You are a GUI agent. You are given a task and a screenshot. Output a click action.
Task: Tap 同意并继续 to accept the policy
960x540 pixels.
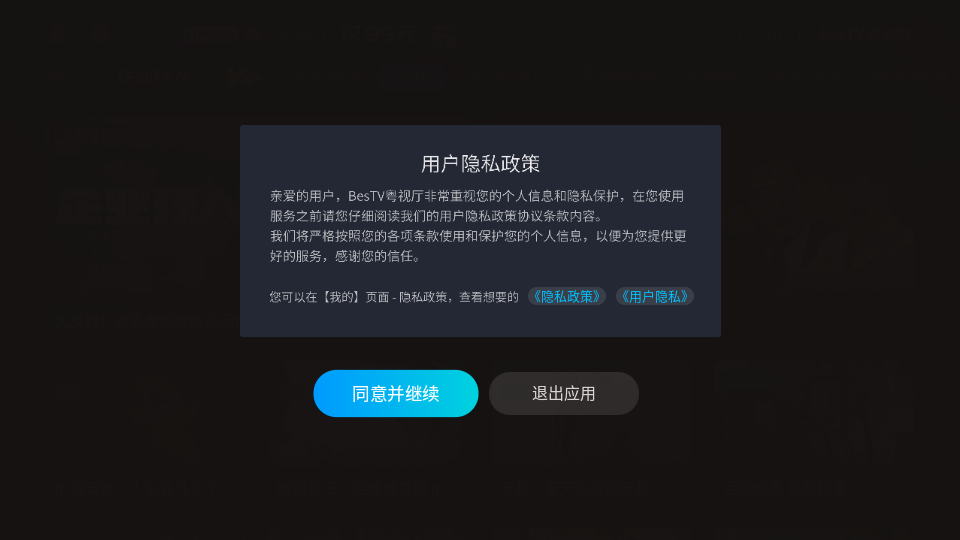coord(396,393)
